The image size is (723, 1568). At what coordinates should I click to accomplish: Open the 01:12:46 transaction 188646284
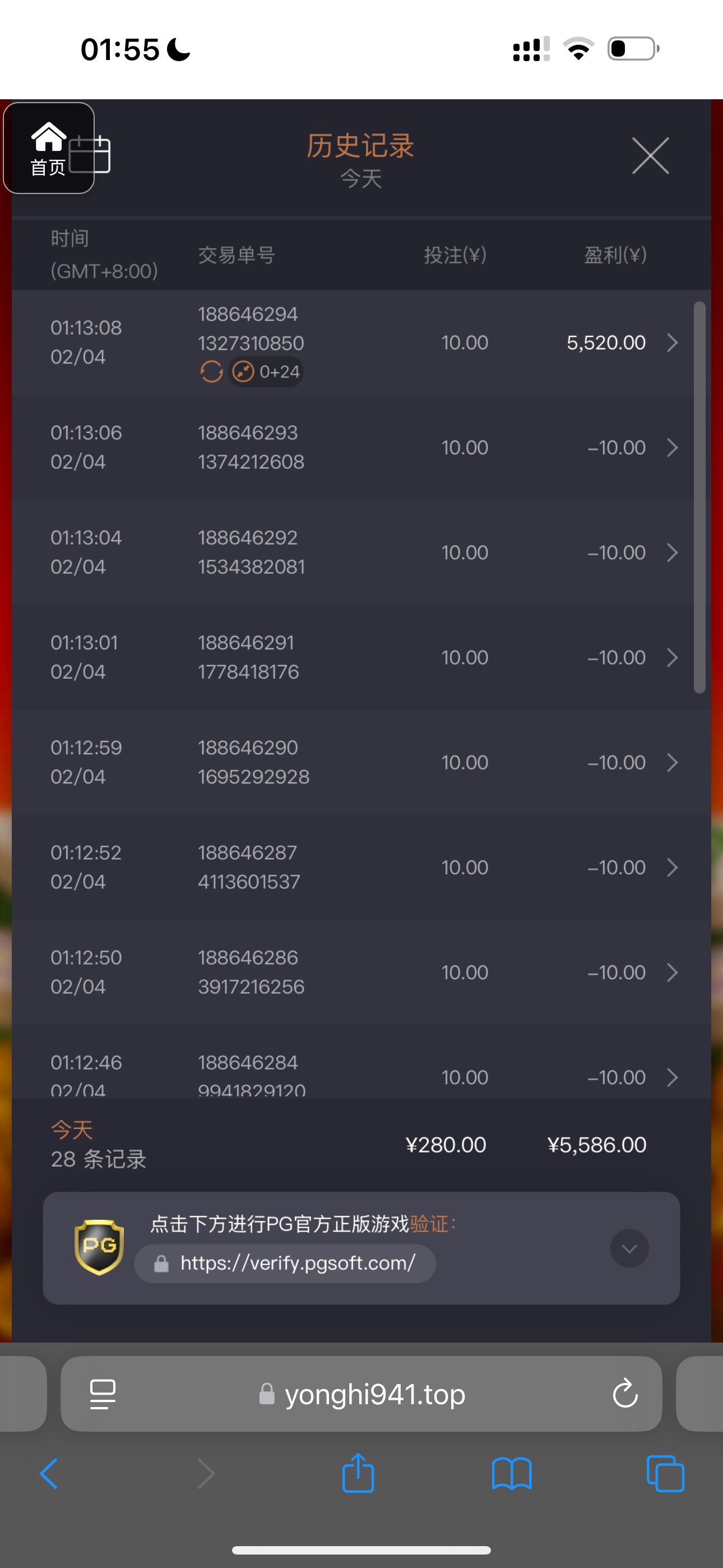(x=353, y=1062)
